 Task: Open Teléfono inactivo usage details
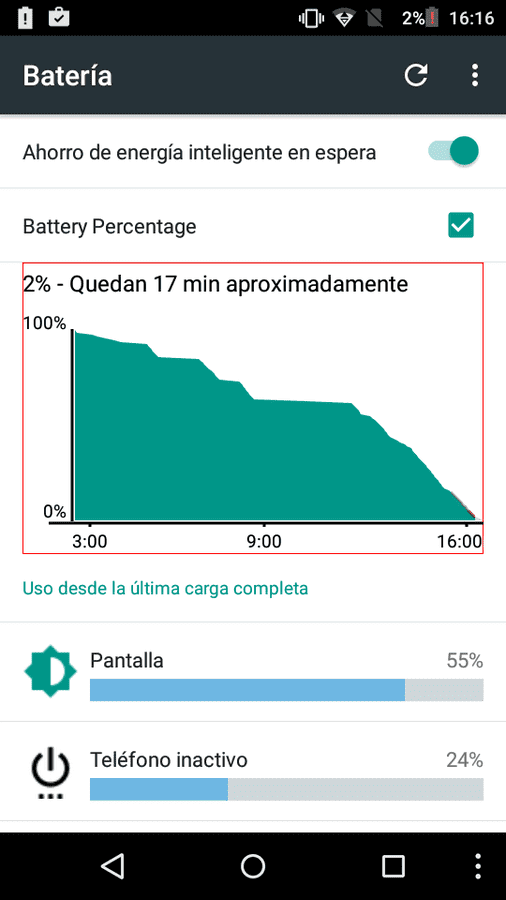pos(253,771)
